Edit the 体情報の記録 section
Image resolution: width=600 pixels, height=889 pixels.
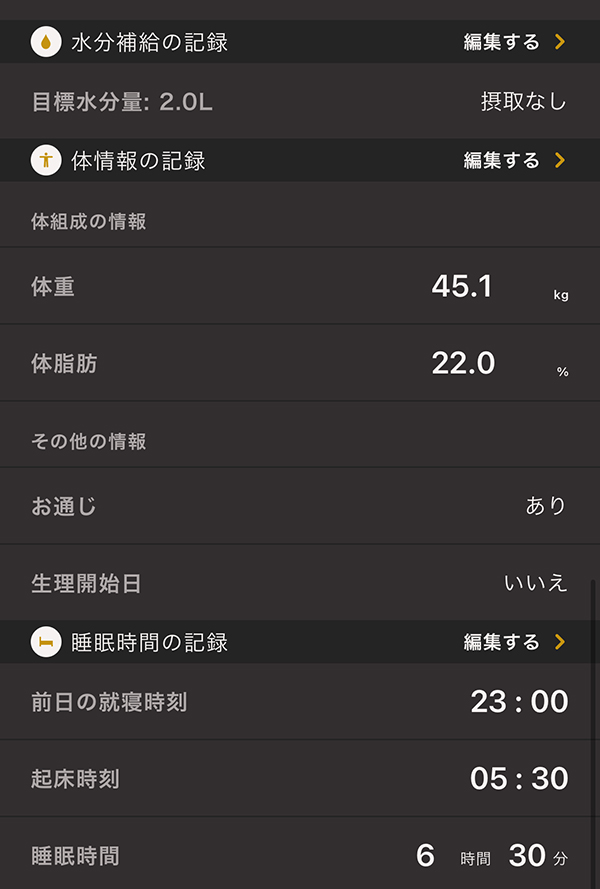(x=514, y=160)
